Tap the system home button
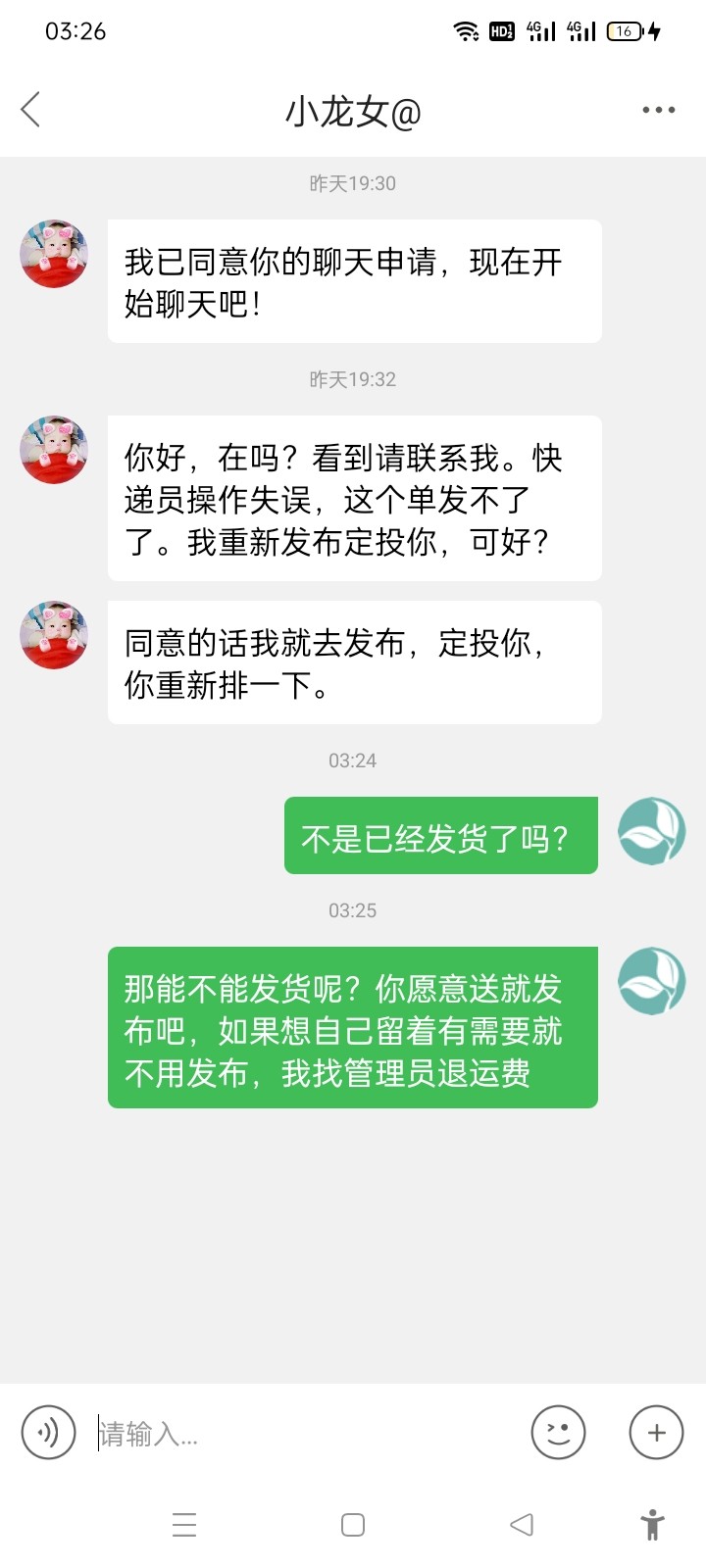Screen dimensions: 706x1568 [353, 1525]
